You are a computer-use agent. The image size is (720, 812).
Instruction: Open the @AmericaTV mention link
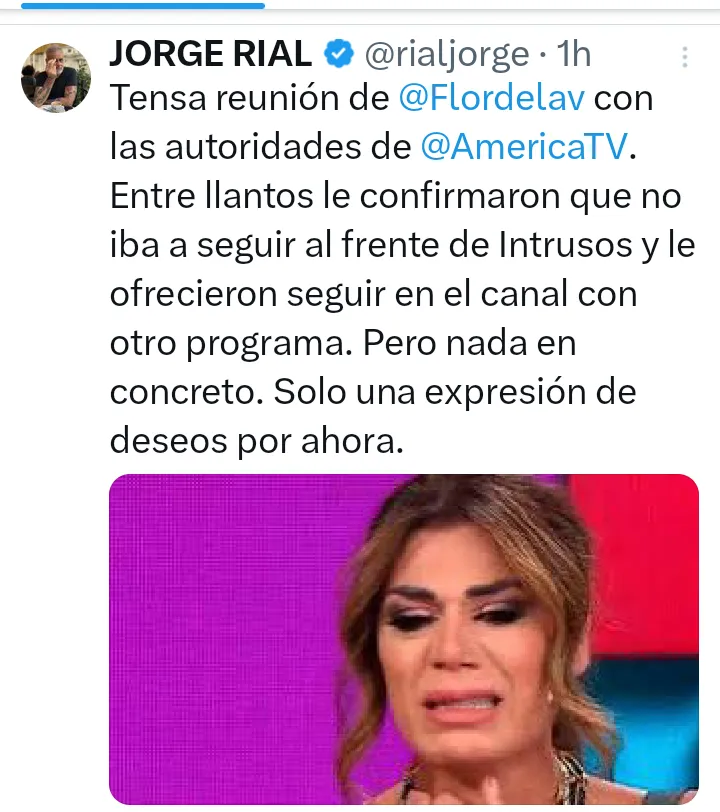[525, 147]
